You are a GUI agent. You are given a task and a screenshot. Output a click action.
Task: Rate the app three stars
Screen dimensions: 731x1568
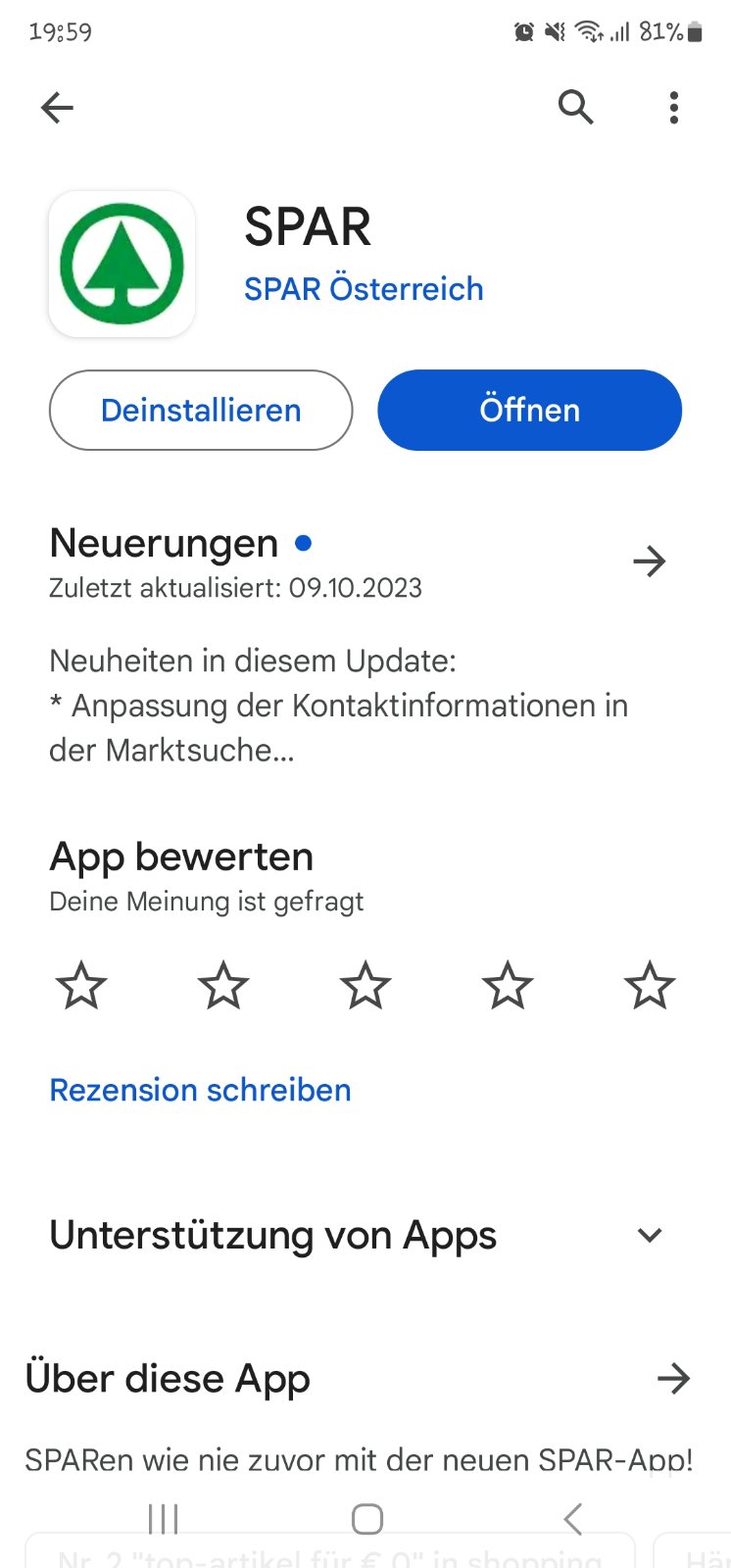click(x=365, y=985)
